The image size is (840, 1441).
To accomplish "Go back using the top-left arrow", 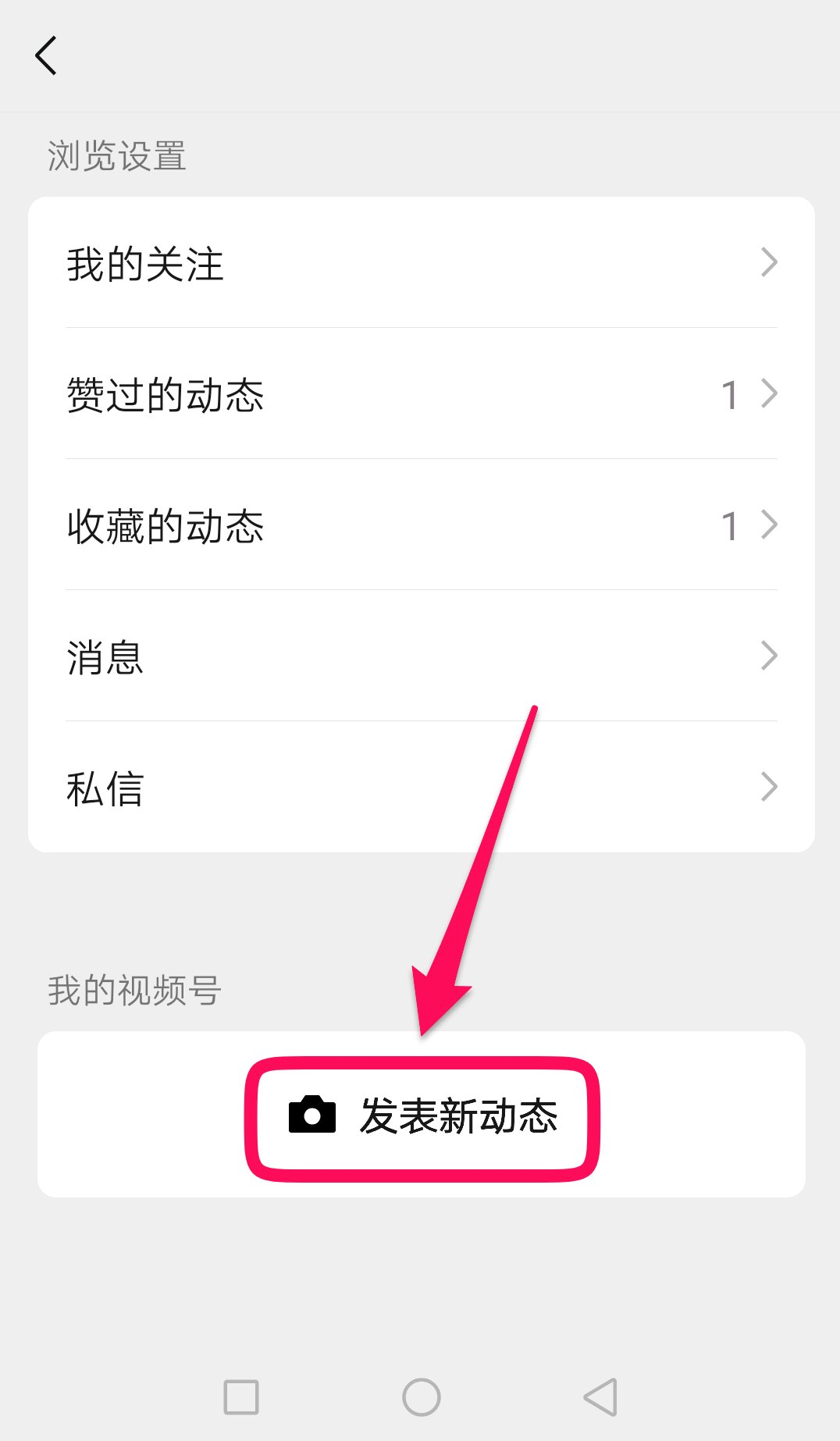I will point(47,56).
